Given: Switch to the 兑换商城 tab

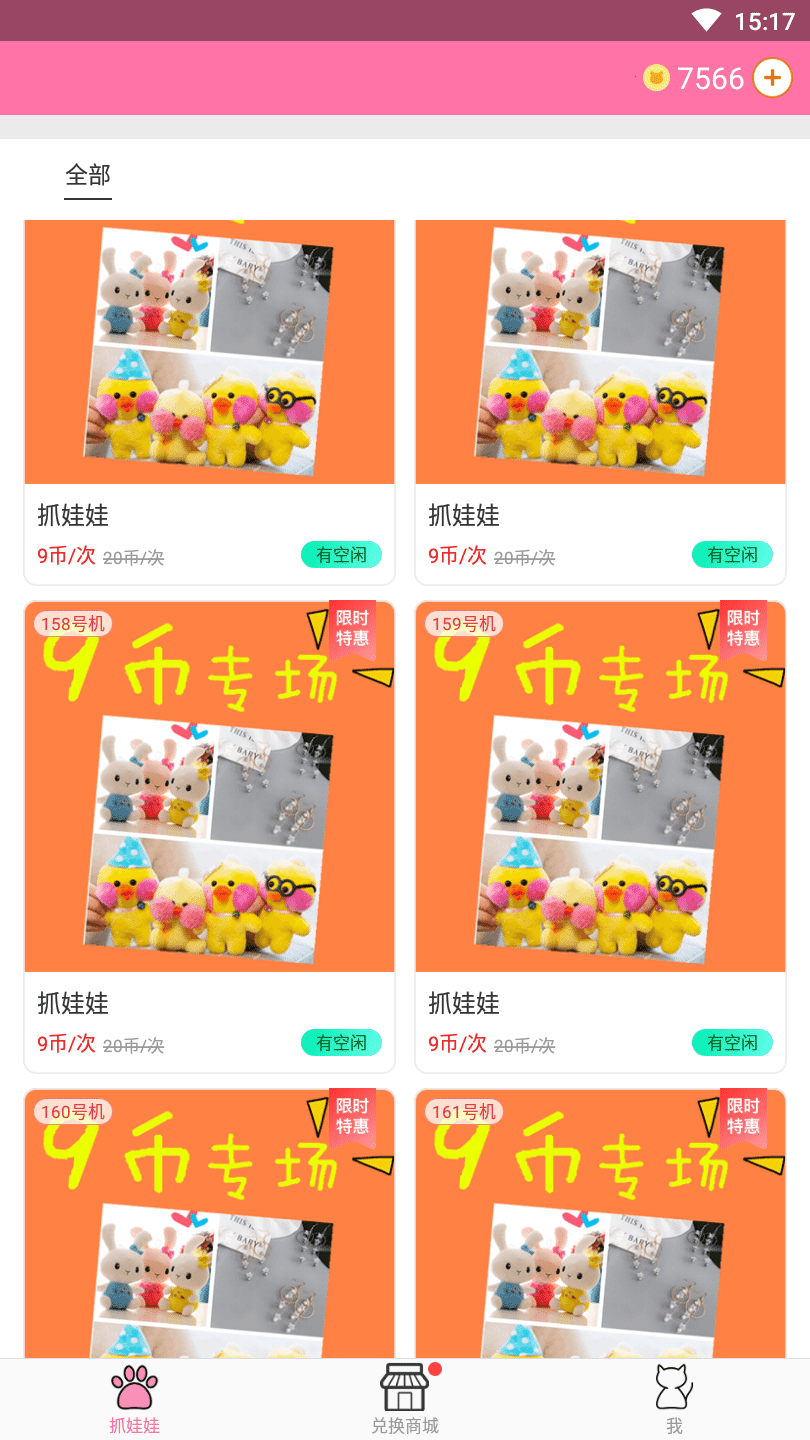Looking at the screenshot, I should coord(405,1399).
